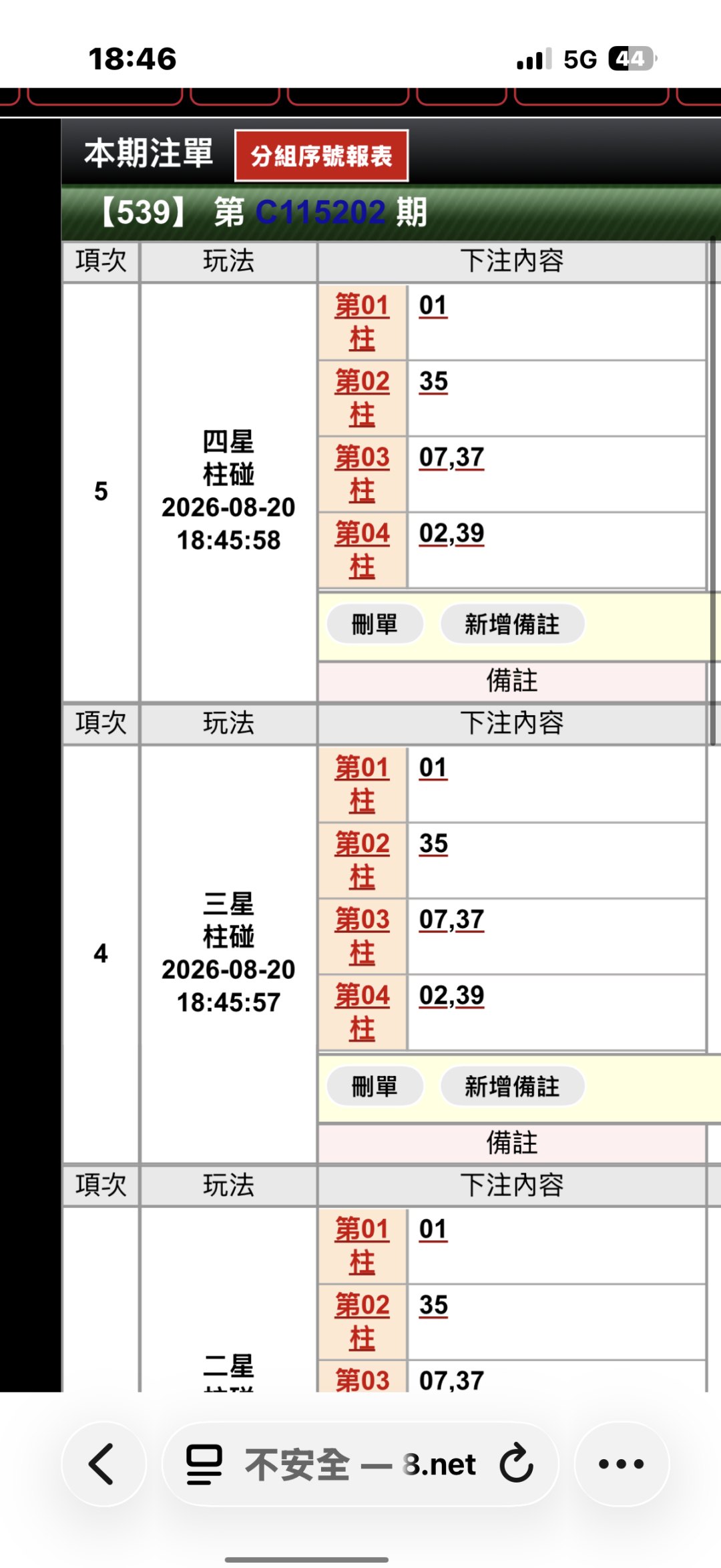Screen dimensions: 721x1568
Task: Reload the page
Action: click(x=516, y=1464)
